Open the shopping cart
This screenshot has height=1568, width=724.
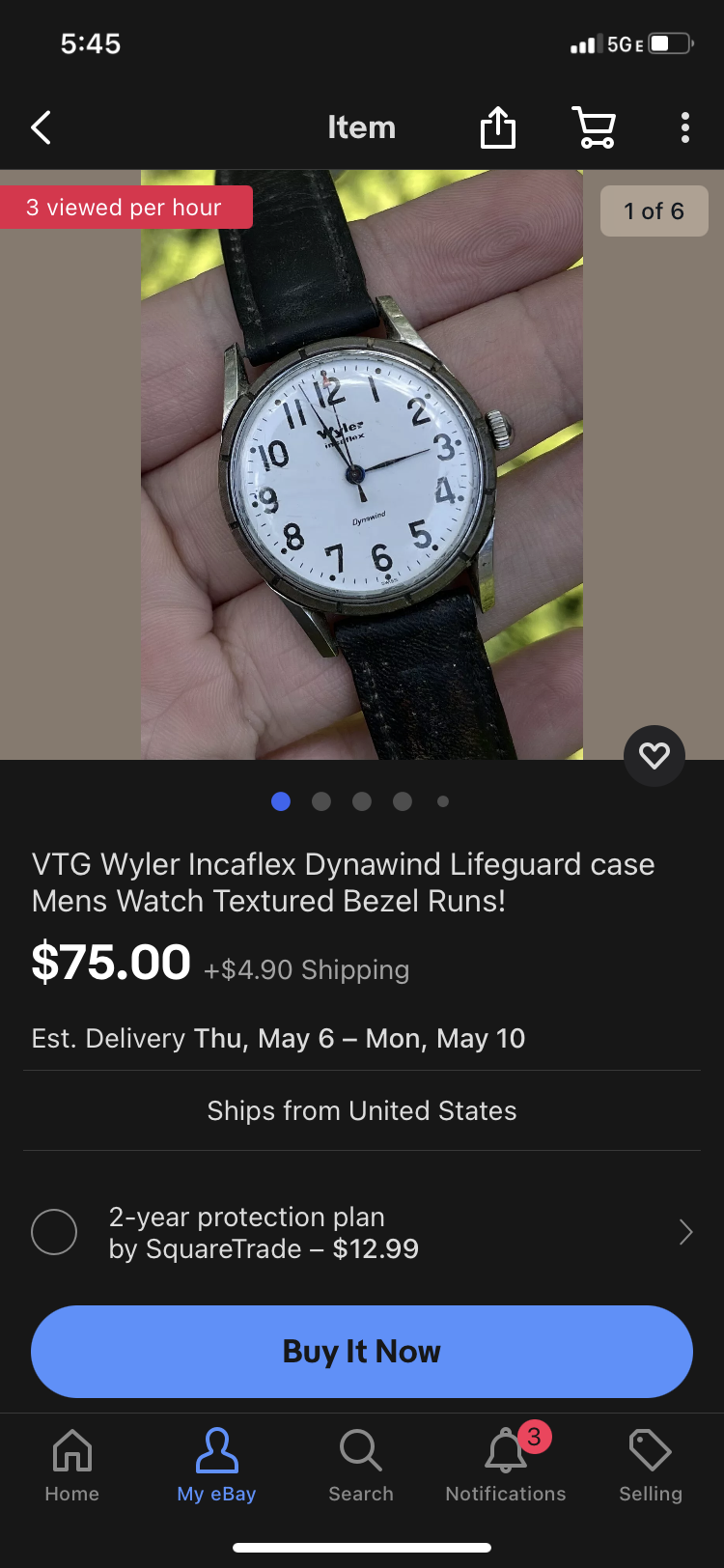[594, 127]
